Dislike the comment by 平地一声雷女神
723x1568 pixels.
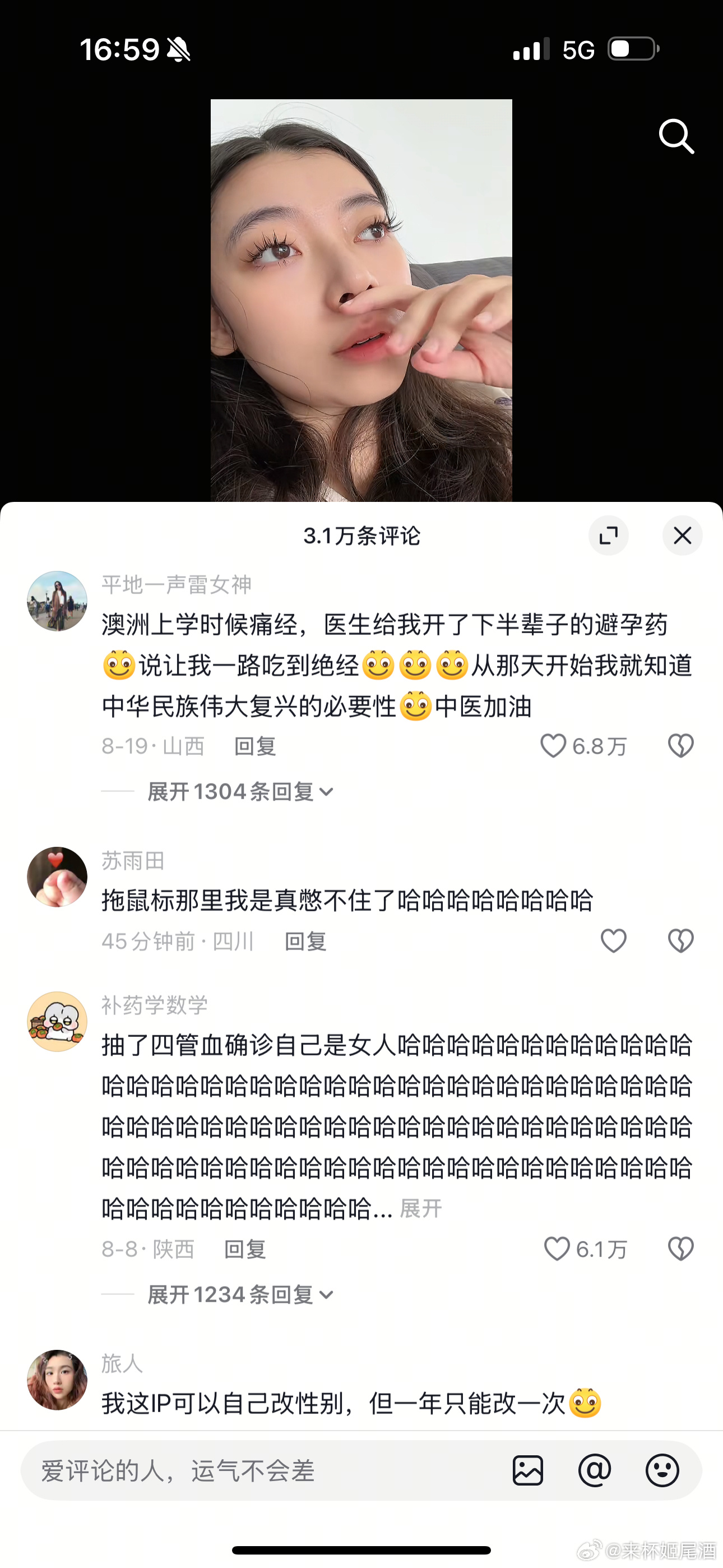[x=680, y=746]
